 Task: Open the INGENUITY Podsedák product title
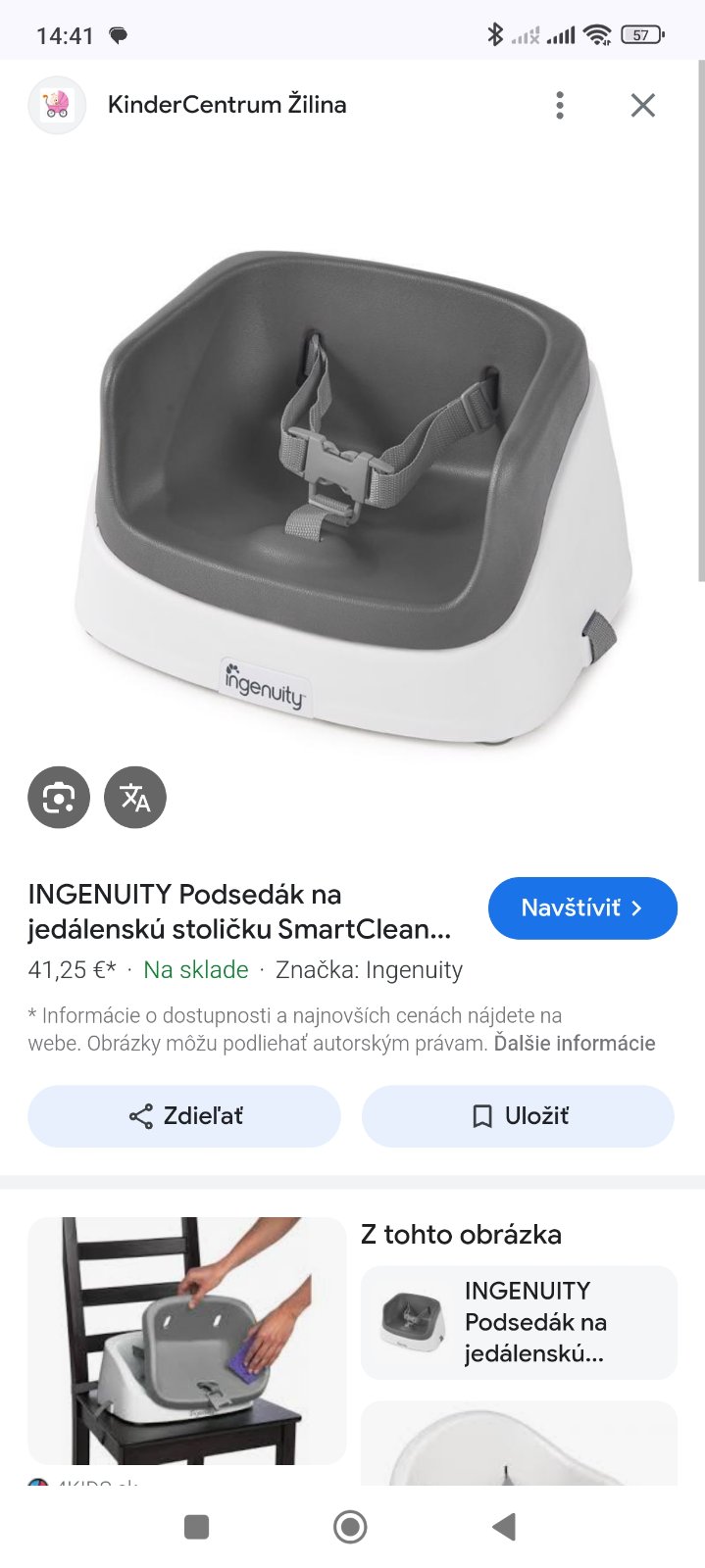click(x=239, y=911)
